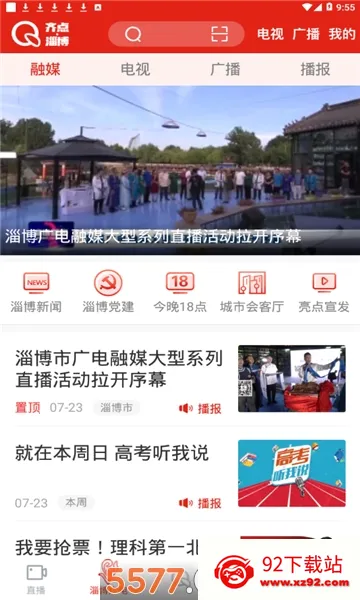Select the 融媒 tab
Image resolution: width=360 pixels, height=600 pixels.
[x=45, y=69]
